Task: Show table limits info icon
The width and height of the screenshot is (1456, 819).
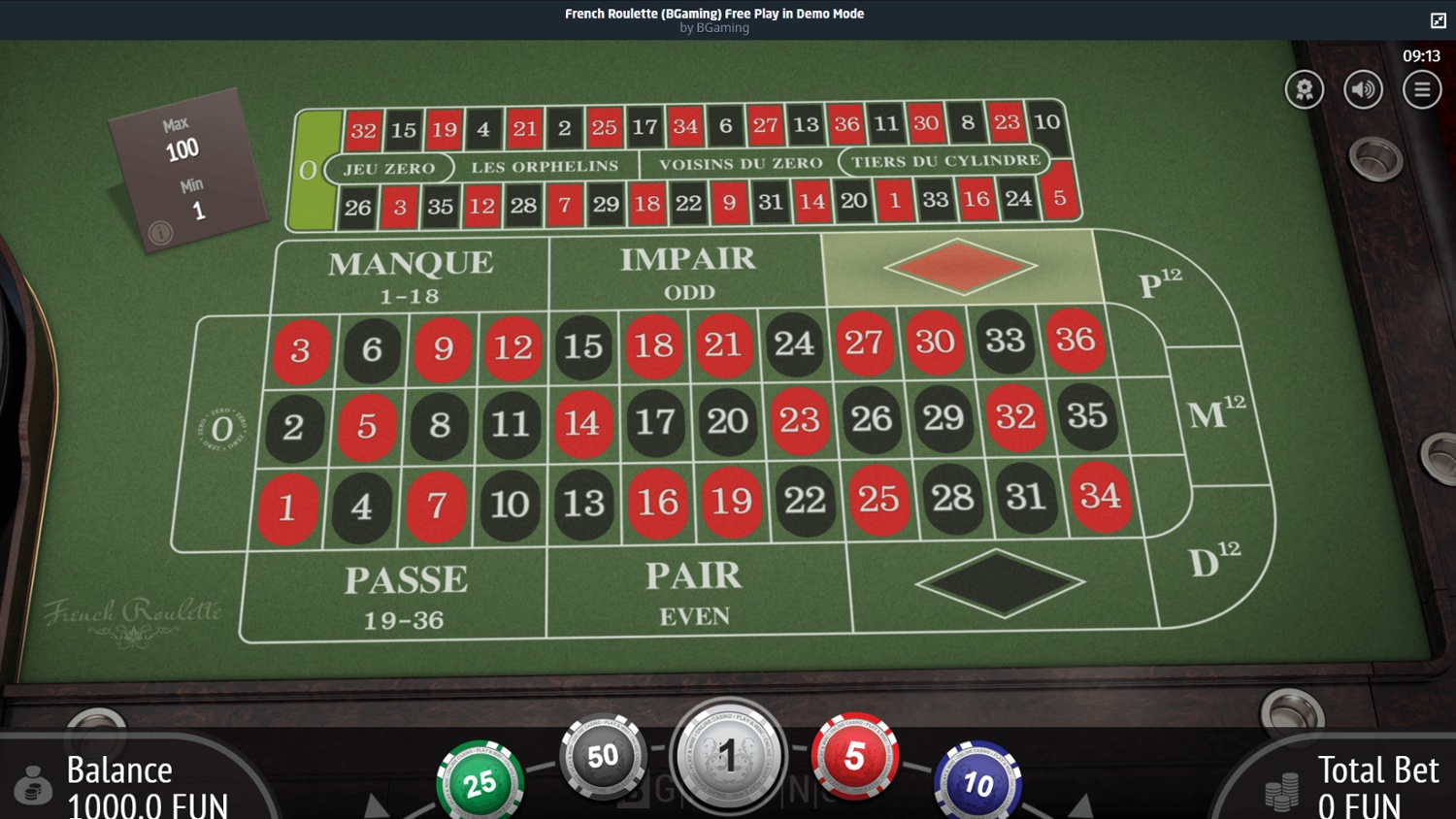Action: point(160,233)
